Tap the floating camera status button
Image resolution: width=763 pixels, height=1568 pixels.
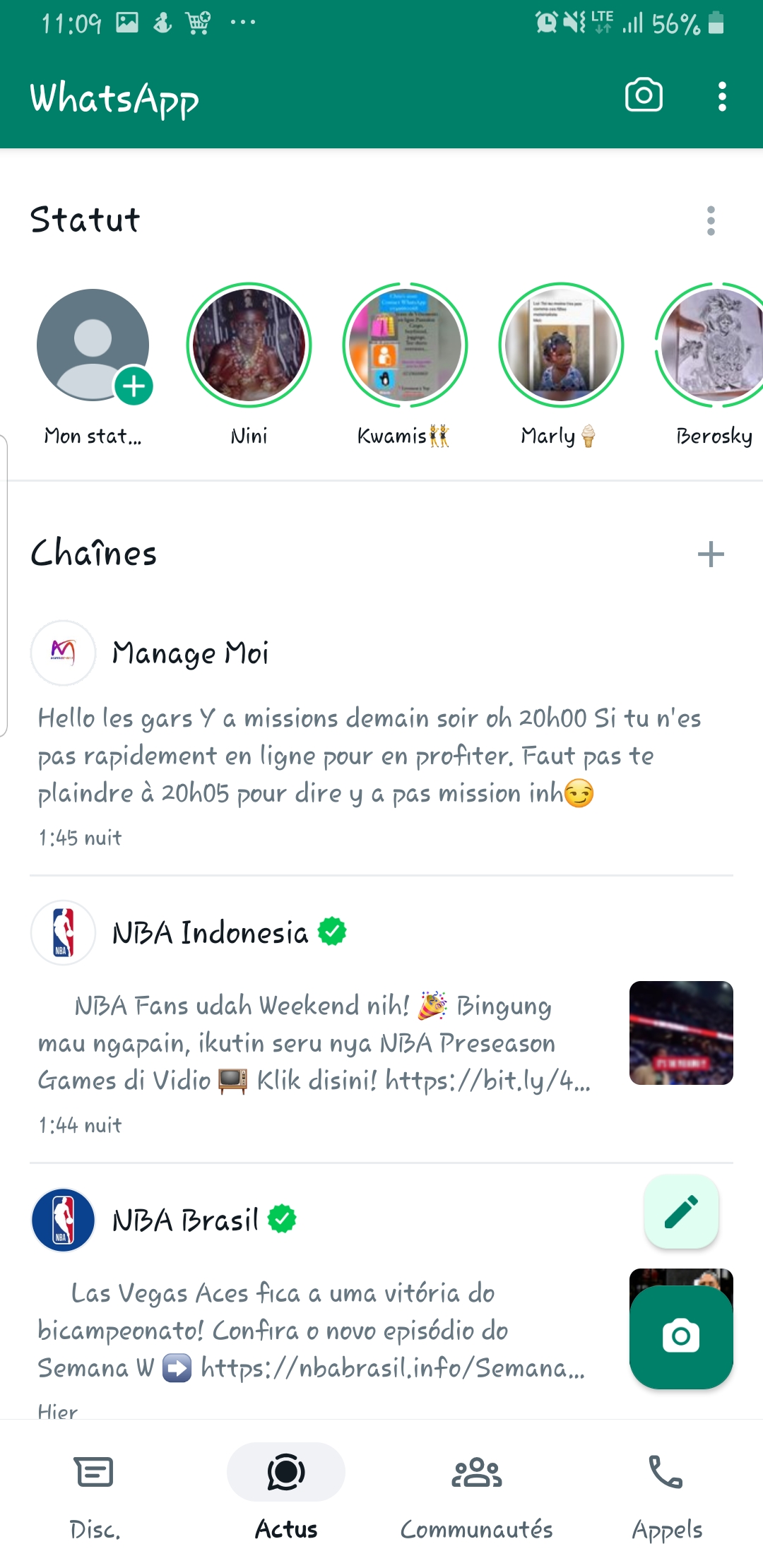pyautogui.click(x=681, y=1336)
